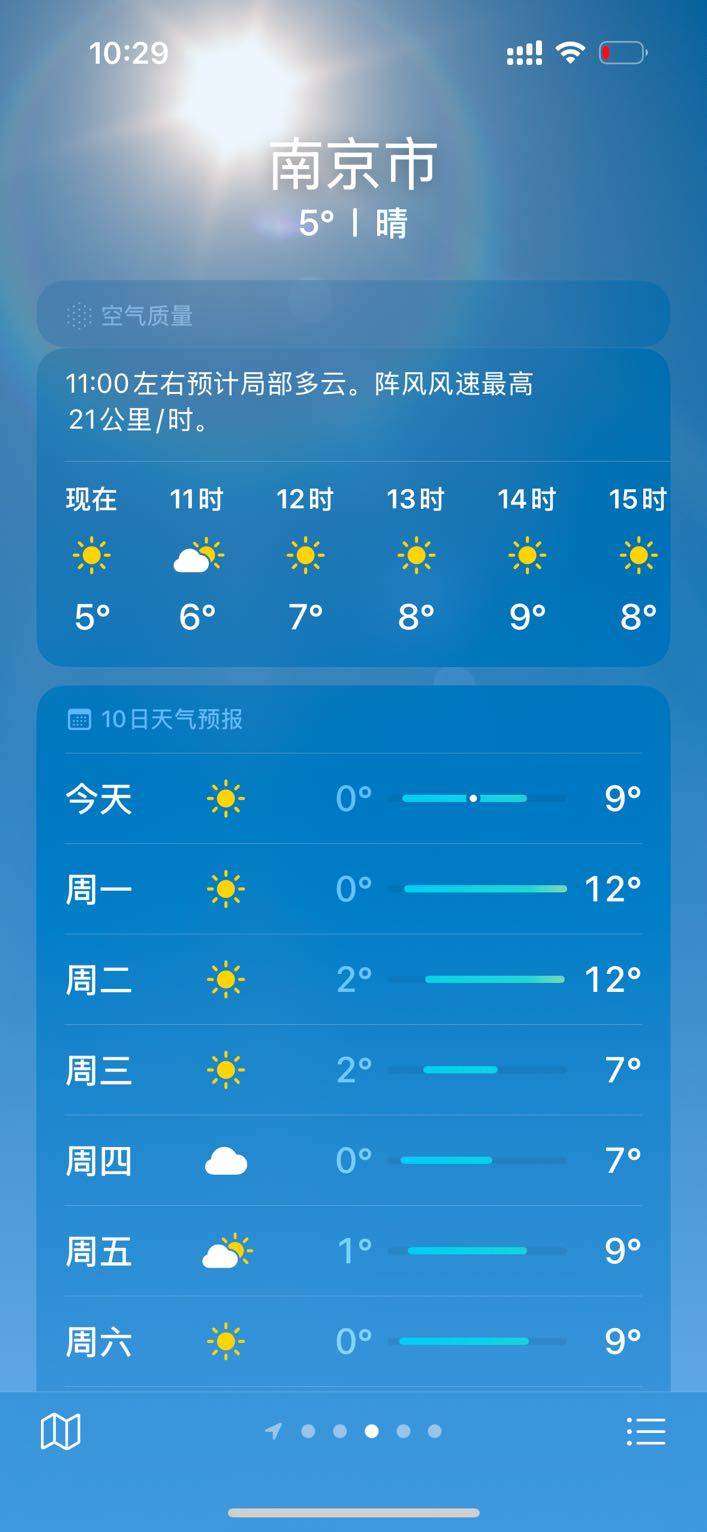The width and height of the screenshot is (707, 1532).
Task: View 周一 forecast details
Action: coord(353,889)
